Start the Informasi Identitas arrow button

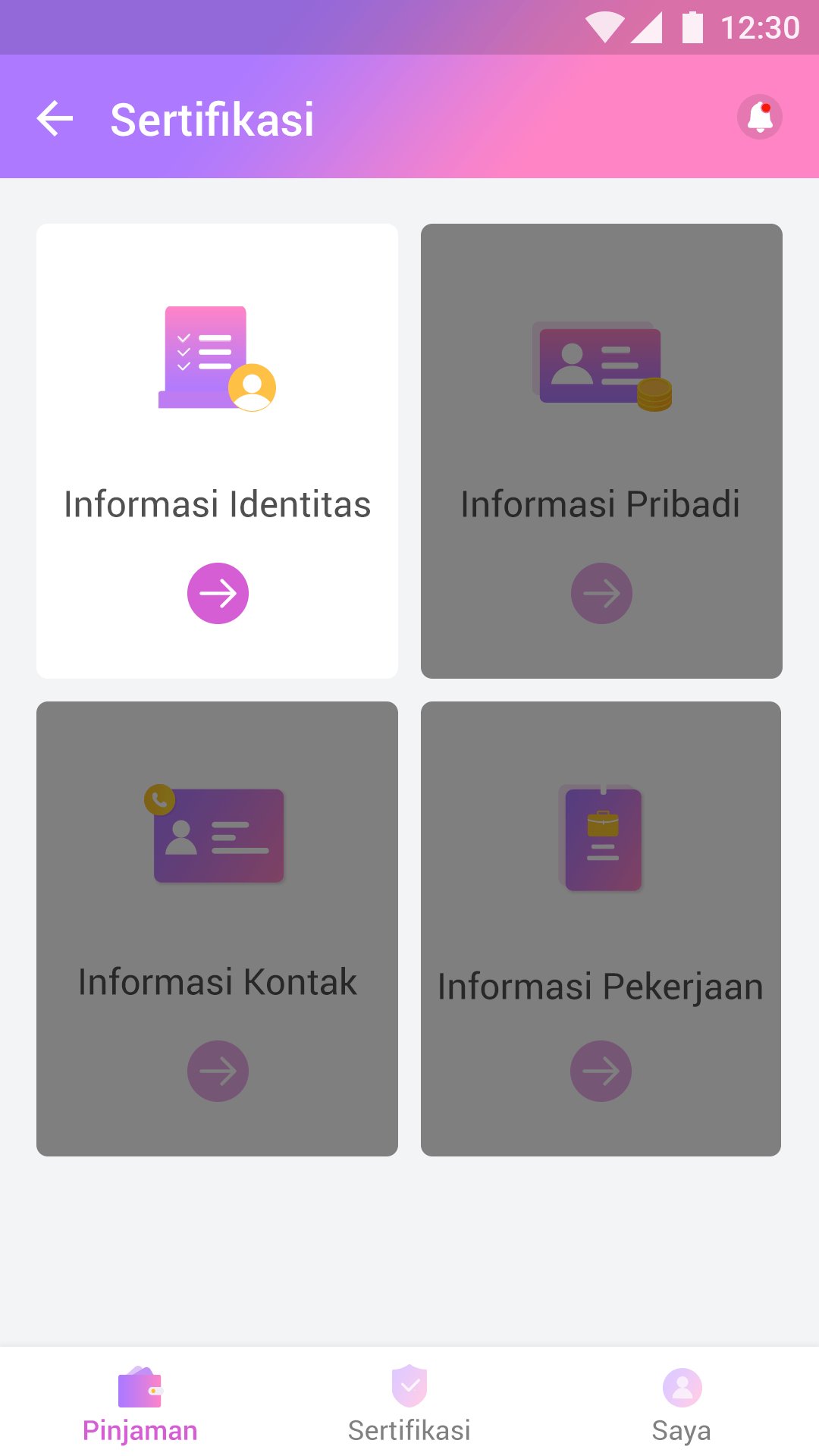[x=218, y=594]
